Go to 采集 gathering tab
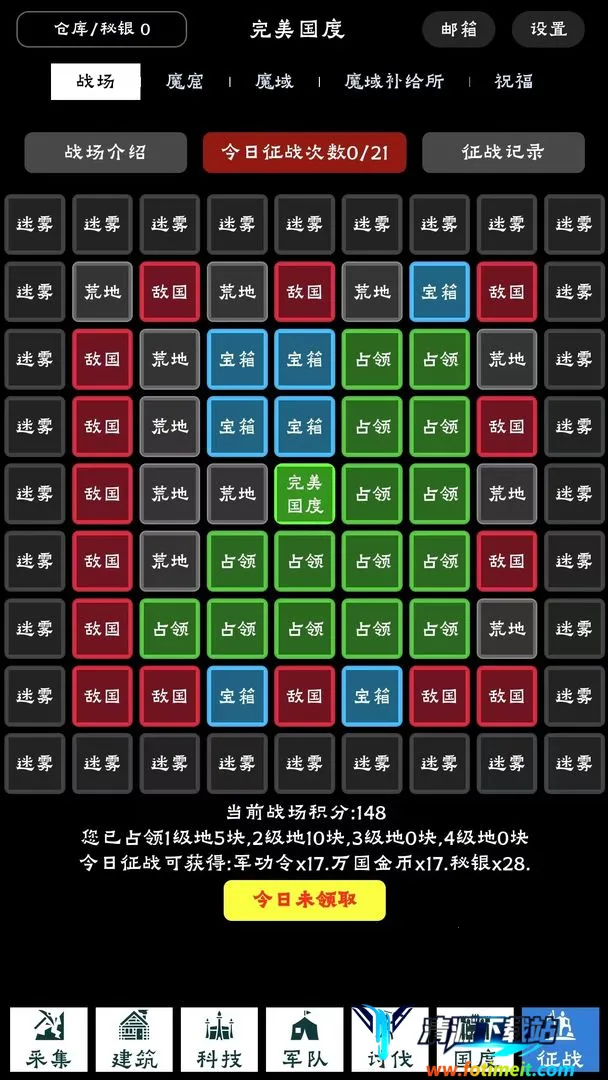Screen dimensions: 608x1080 coord(49,1040)
